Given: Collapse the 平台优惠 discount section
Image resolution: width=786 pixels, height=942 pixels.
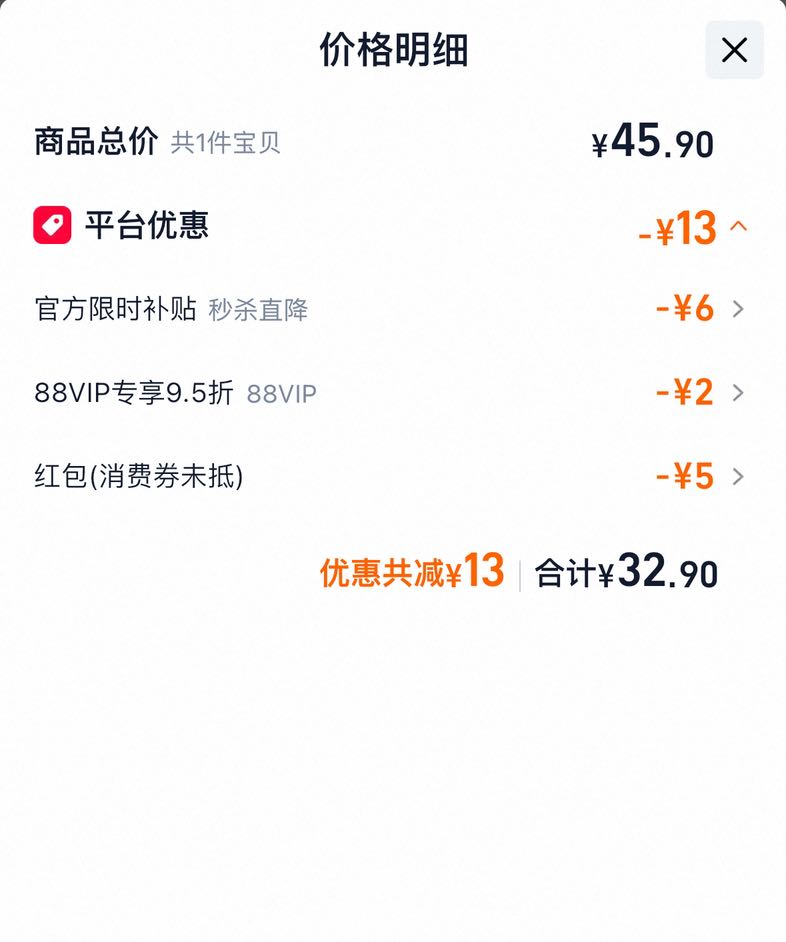Looking at the screenshot, I should 739,226.
